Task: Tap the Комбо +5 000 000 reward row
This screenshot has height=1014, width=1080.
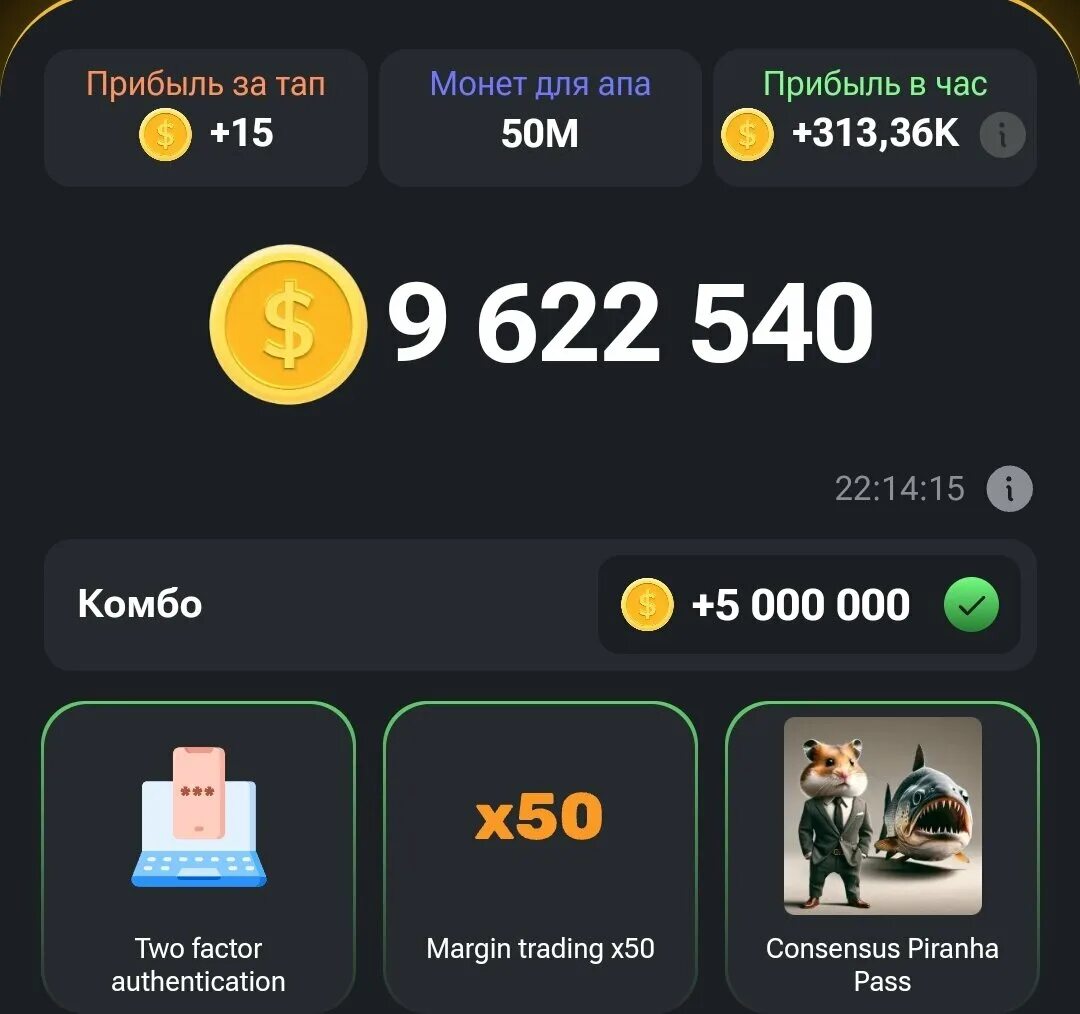Action: [x=540, y=604]
